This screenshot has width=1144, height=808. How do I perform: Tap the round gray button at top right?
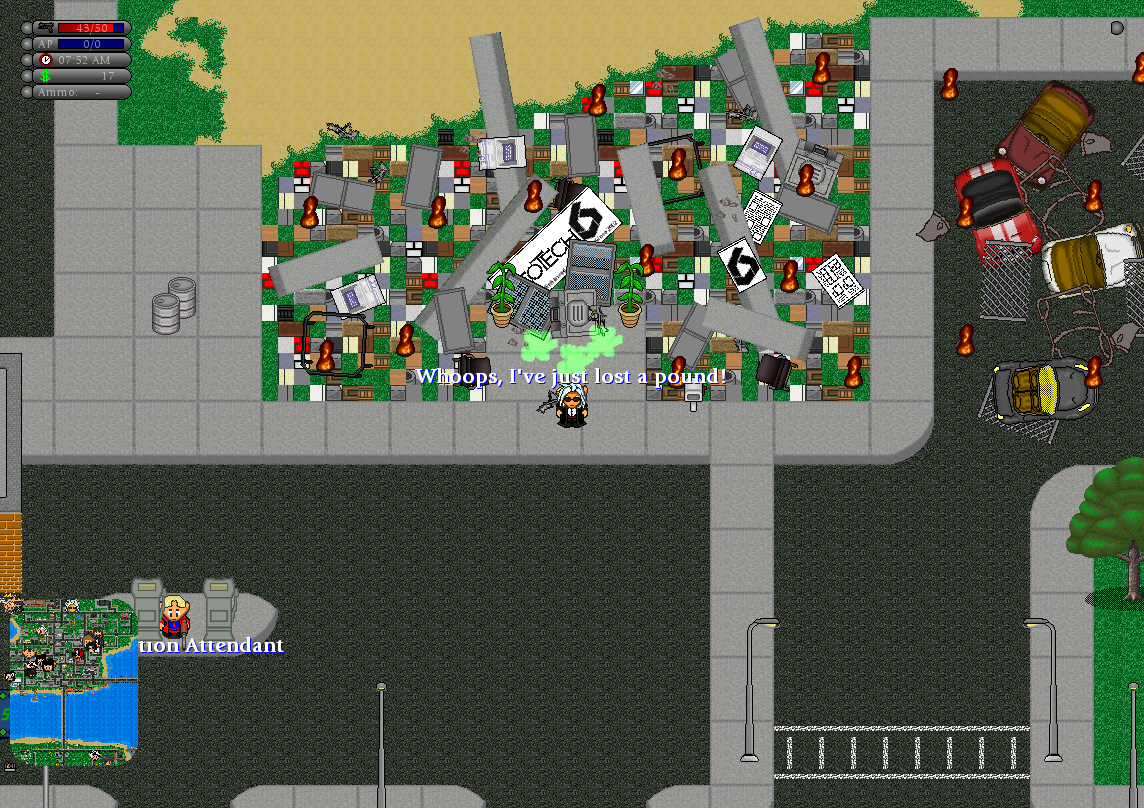(x=1117, y=28)
